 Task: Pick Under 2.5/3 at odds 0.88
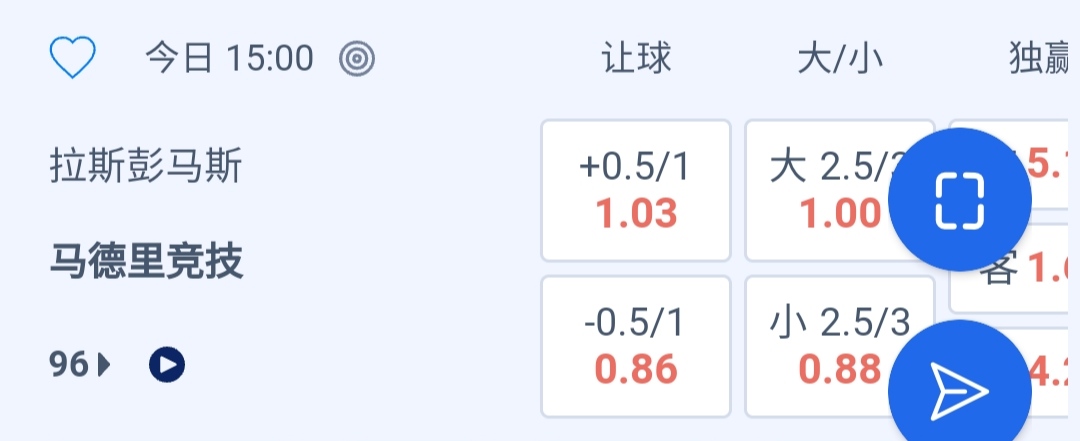820,346
